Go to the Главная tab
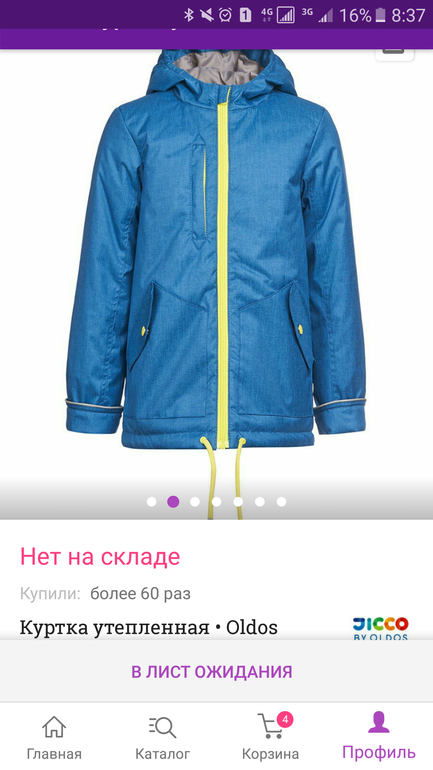 54,737
